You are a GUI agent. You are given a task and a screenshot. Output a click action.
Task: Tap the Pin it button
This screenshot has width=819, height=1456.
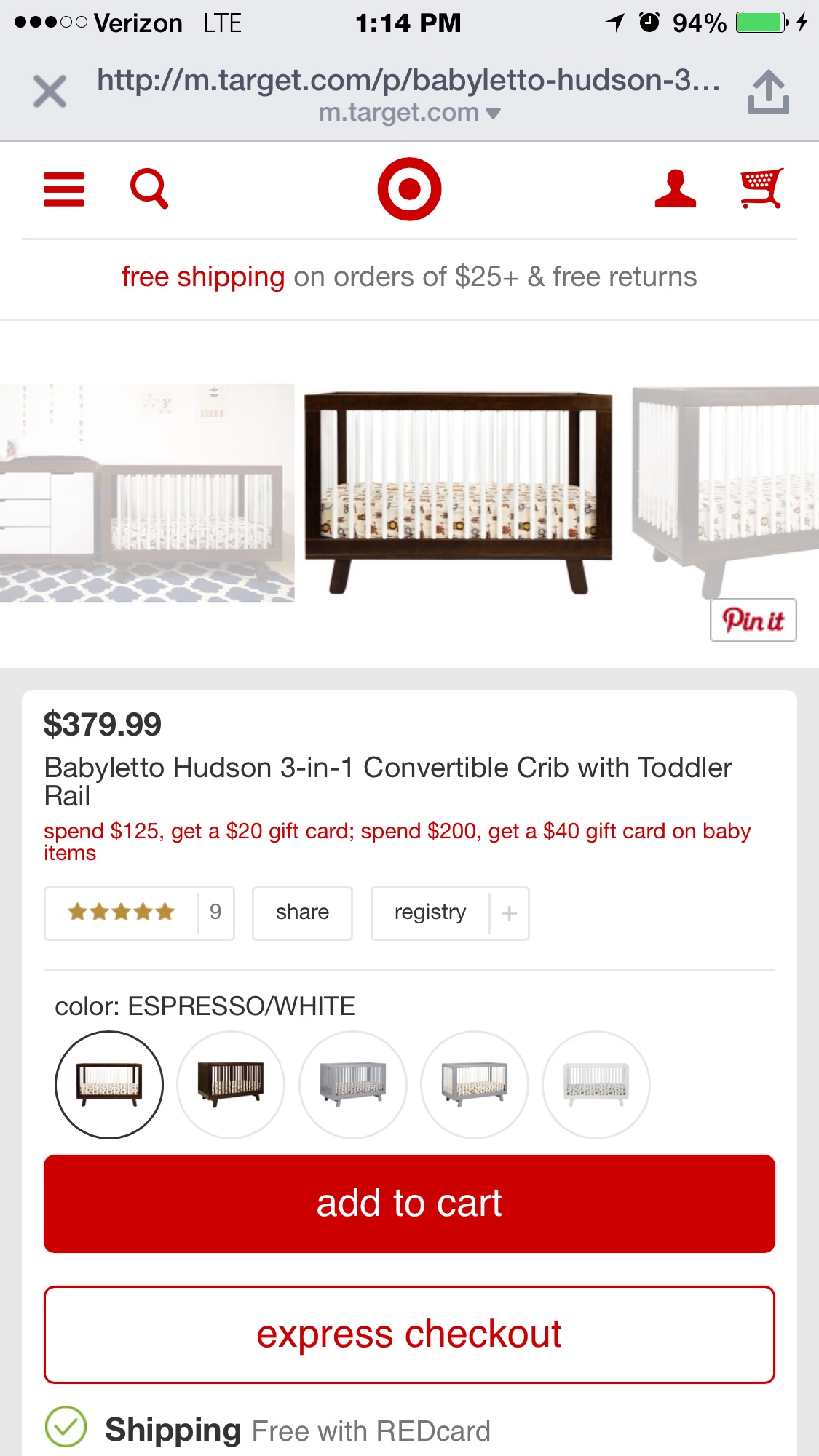(x=753, y=620)
